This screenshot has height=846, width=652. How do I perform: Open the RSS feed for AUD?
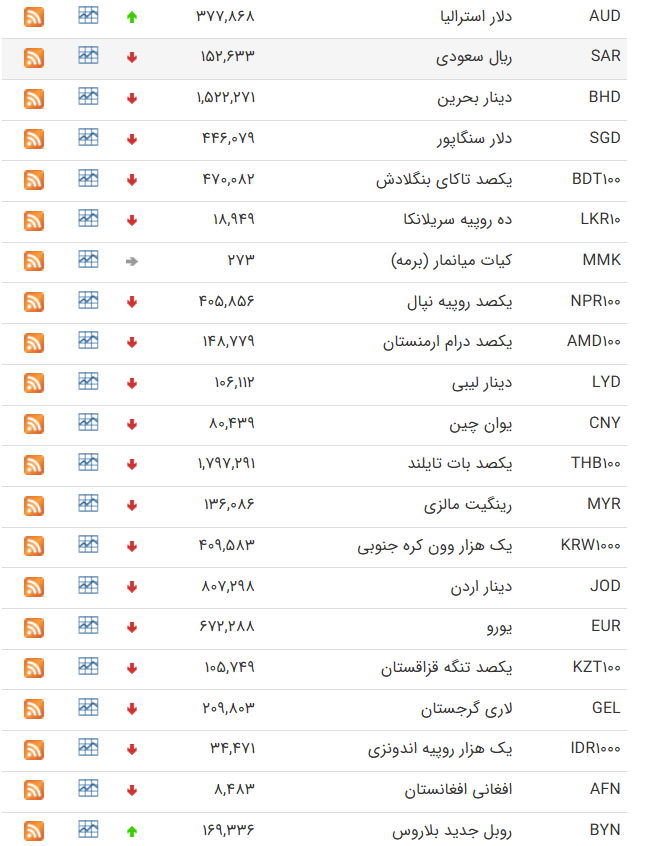point(34,17)
